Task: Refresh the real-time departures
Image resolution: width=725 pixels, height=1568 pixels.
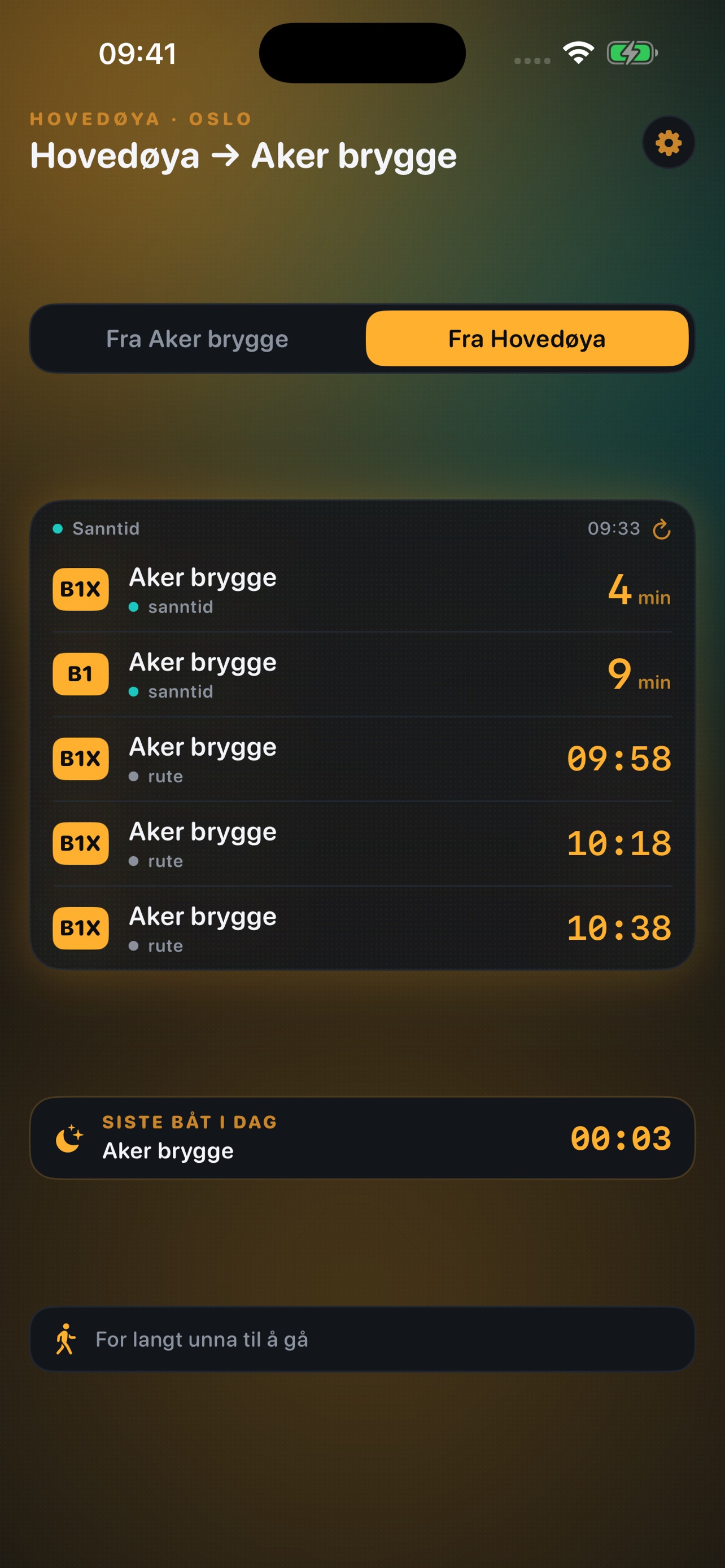Action: point(661,529)
